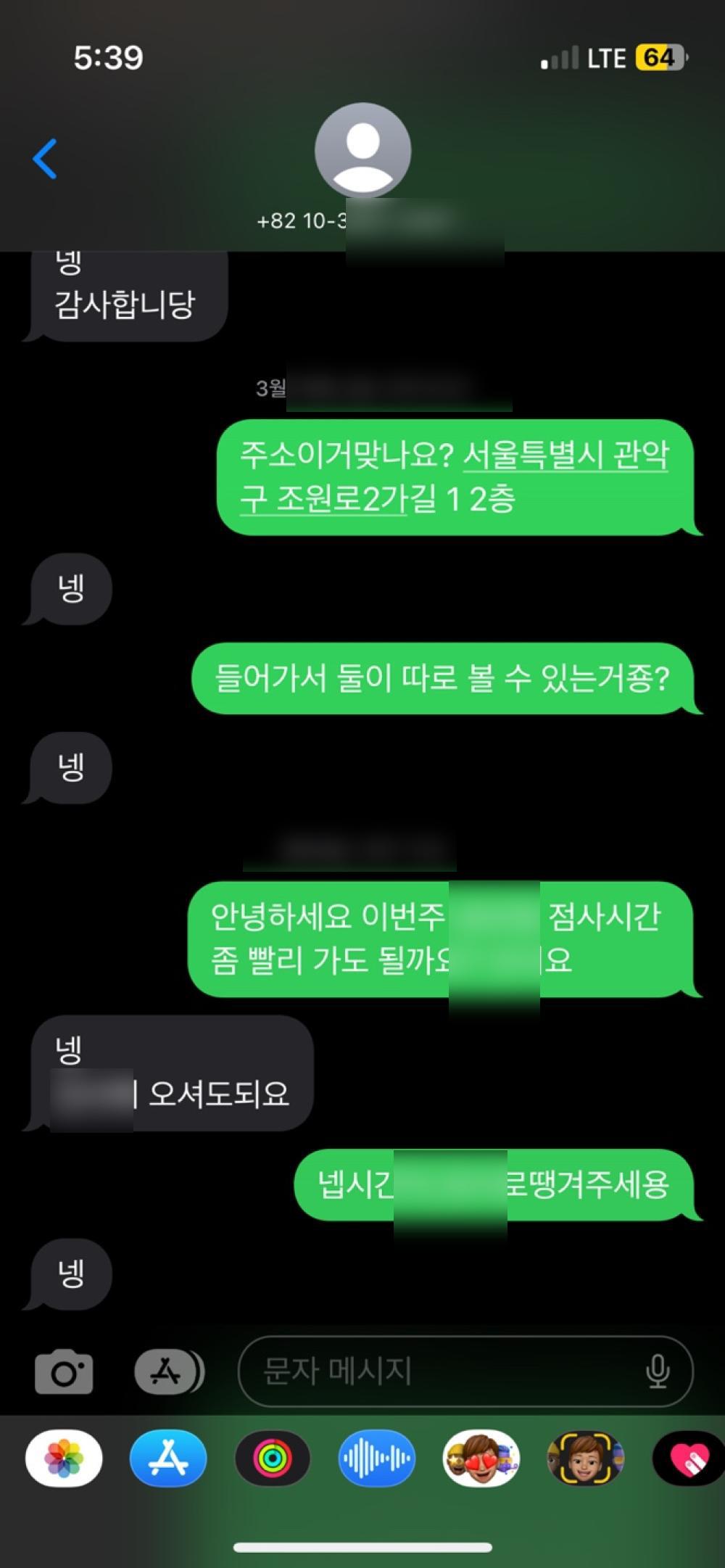This screenshot has height=1568, width=725.
Task: Open the Photos app in the app strip
Action: point(64,1458)
